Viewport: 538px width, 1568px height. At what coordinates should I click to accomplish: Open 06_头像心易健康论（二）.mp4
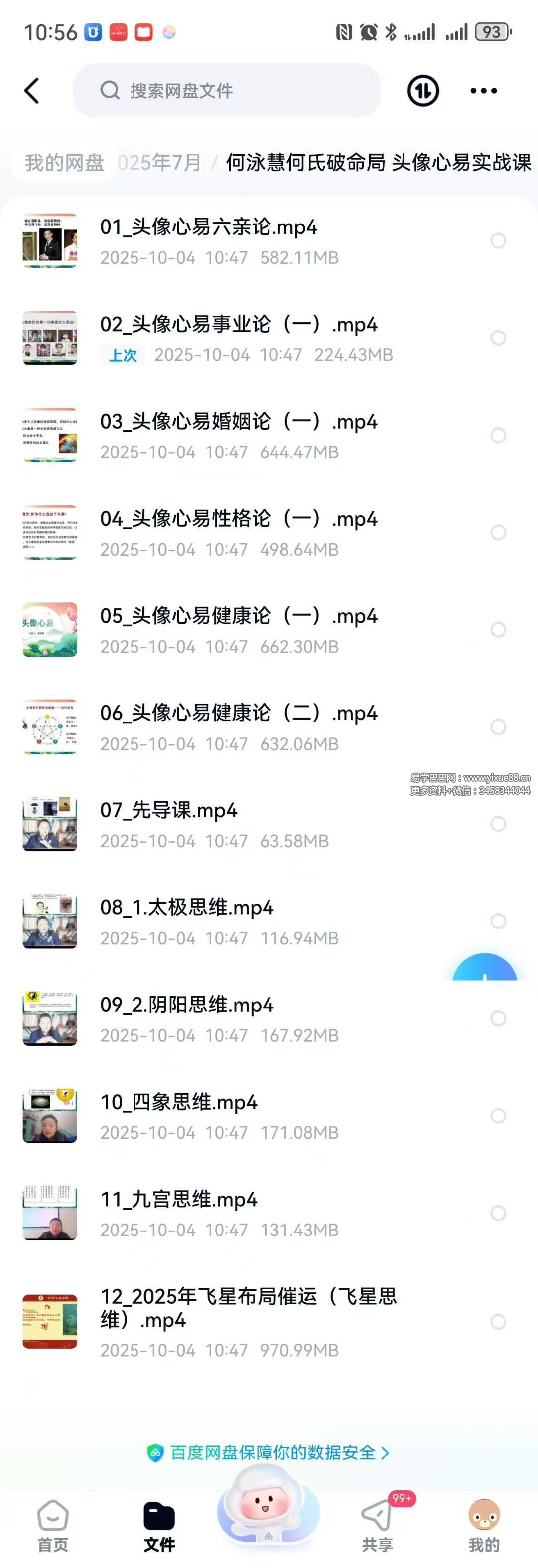click(x=238, y=713)
